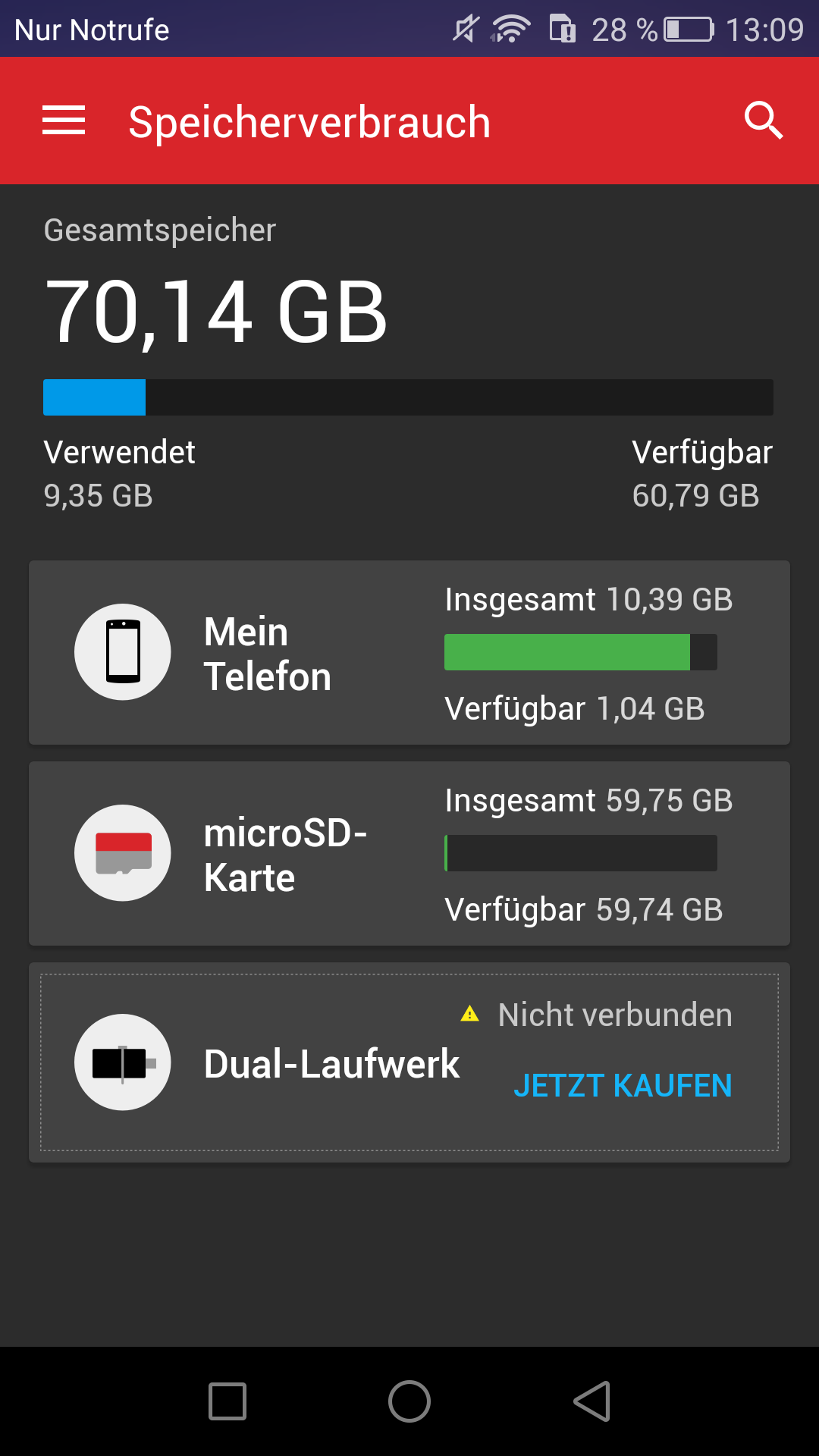Viewport: 819px width, 1456px height.
Task: Show recent apps from the navigation bar
Action: (x=227, y=1401)
